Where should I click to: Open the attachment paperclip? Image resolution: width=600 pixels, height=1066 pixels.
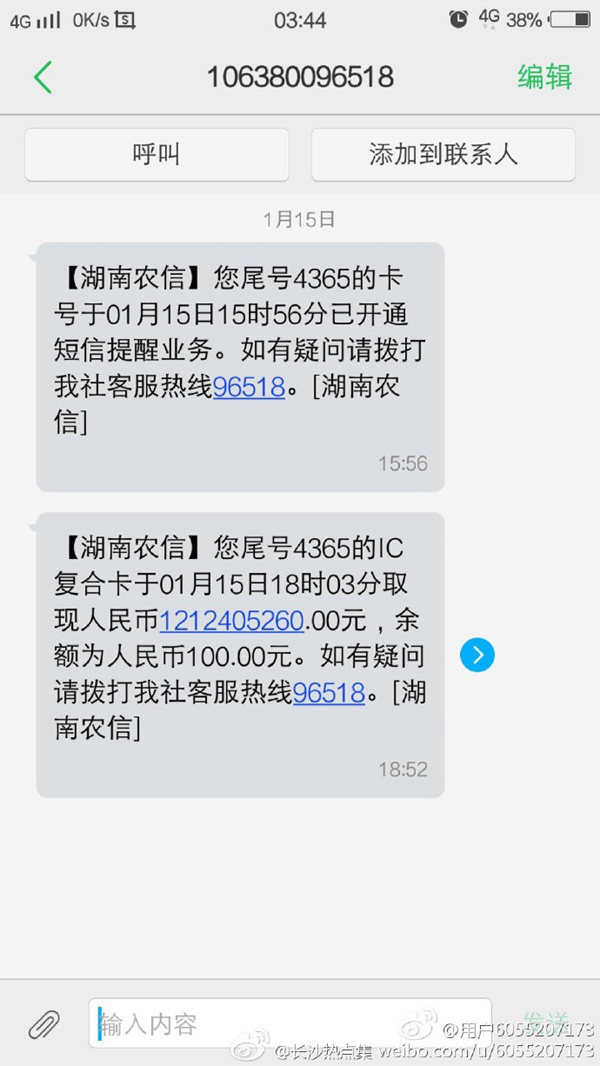(43, 1024)
